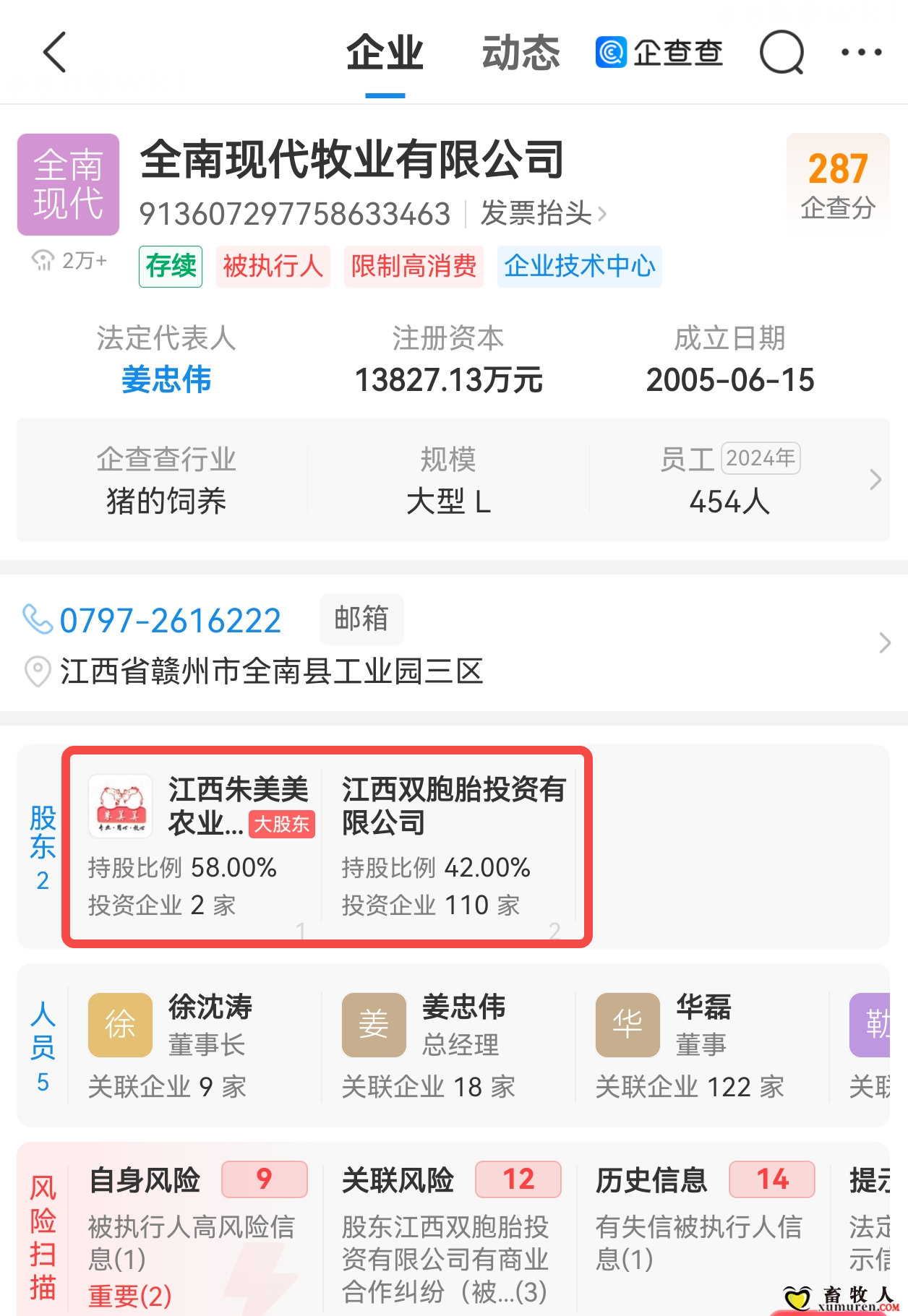Call the number 0797-2616222
The width and height of the screenshot is (908, 1316).
[170, 621]
